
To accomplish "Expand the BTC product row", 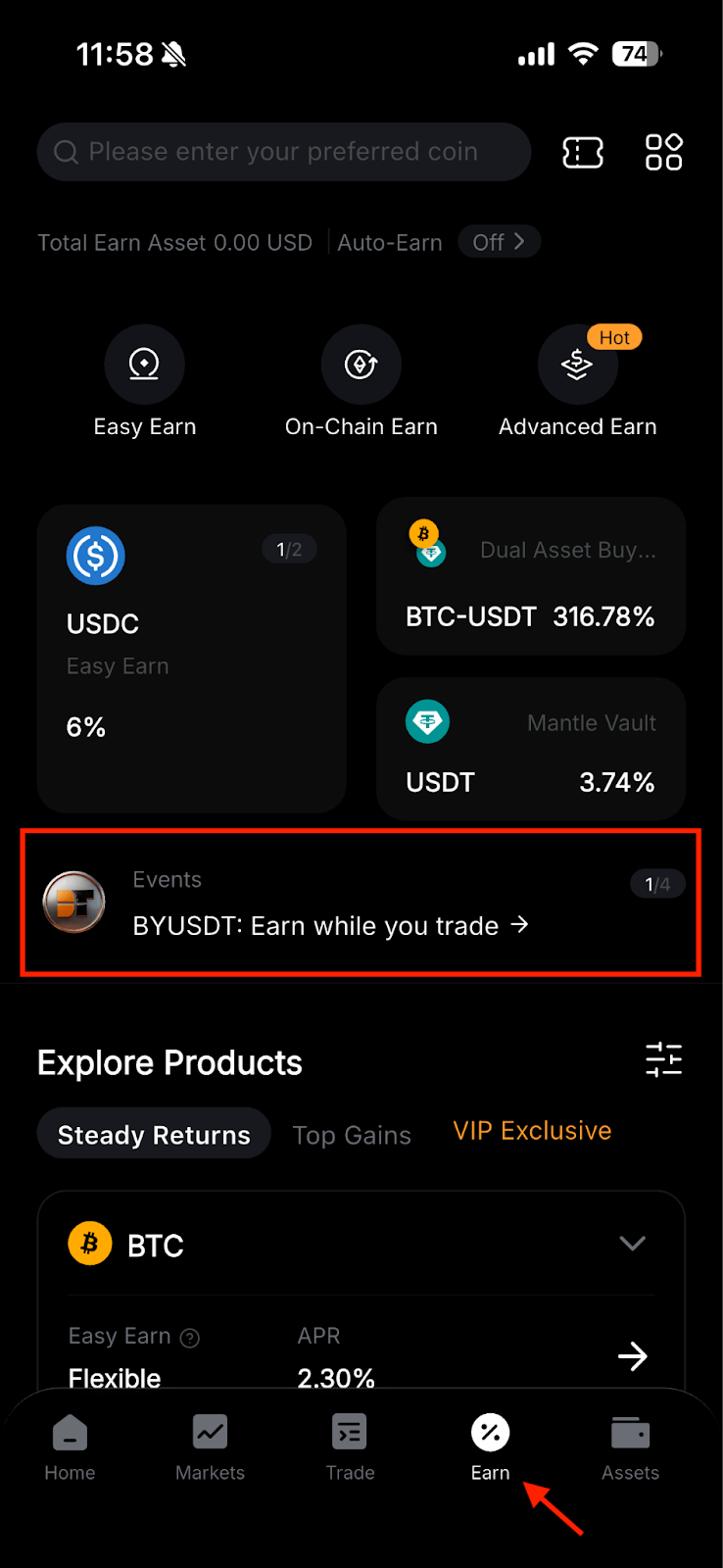I will (x=632, y=1243).
